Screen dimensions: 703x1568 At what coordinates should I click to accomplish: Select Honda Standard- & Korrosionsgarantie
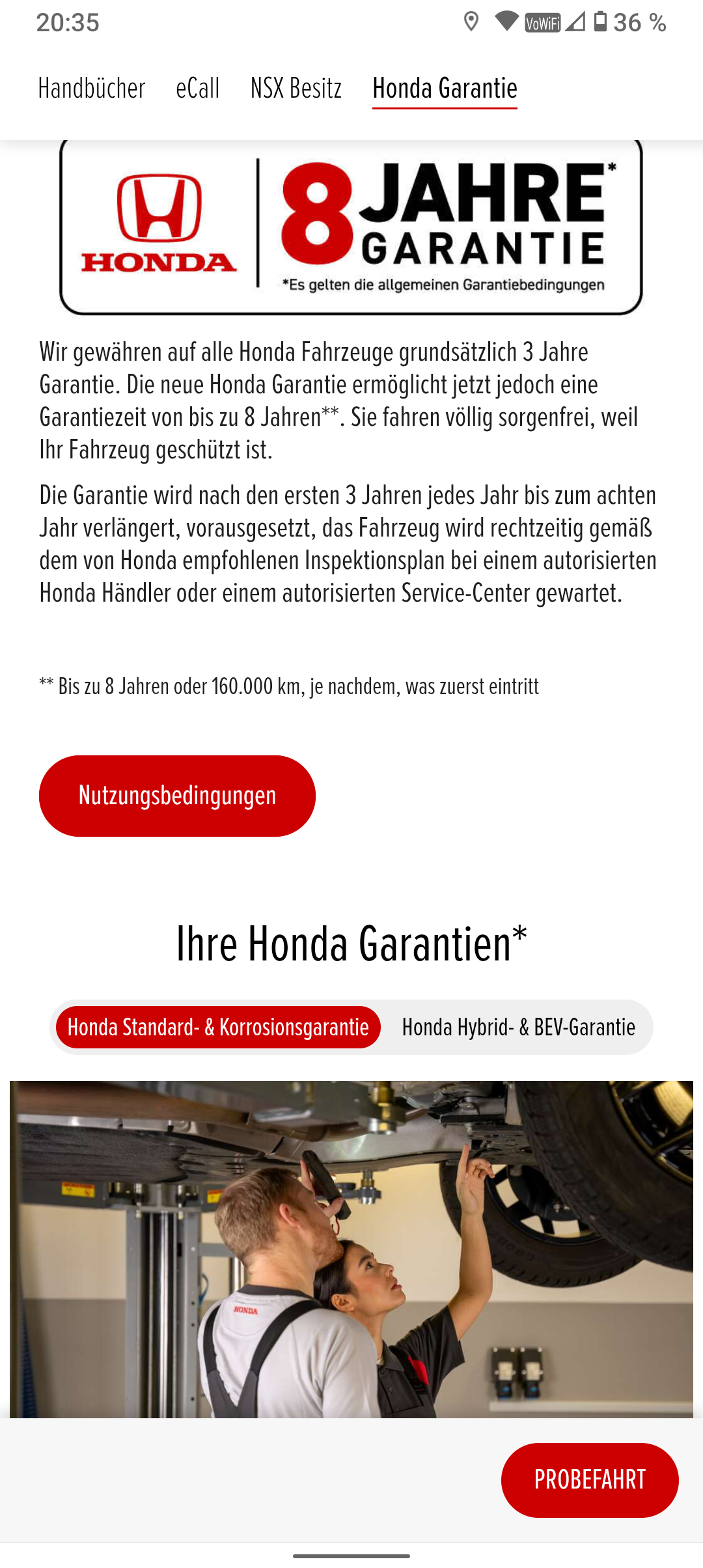point(218,1028)
